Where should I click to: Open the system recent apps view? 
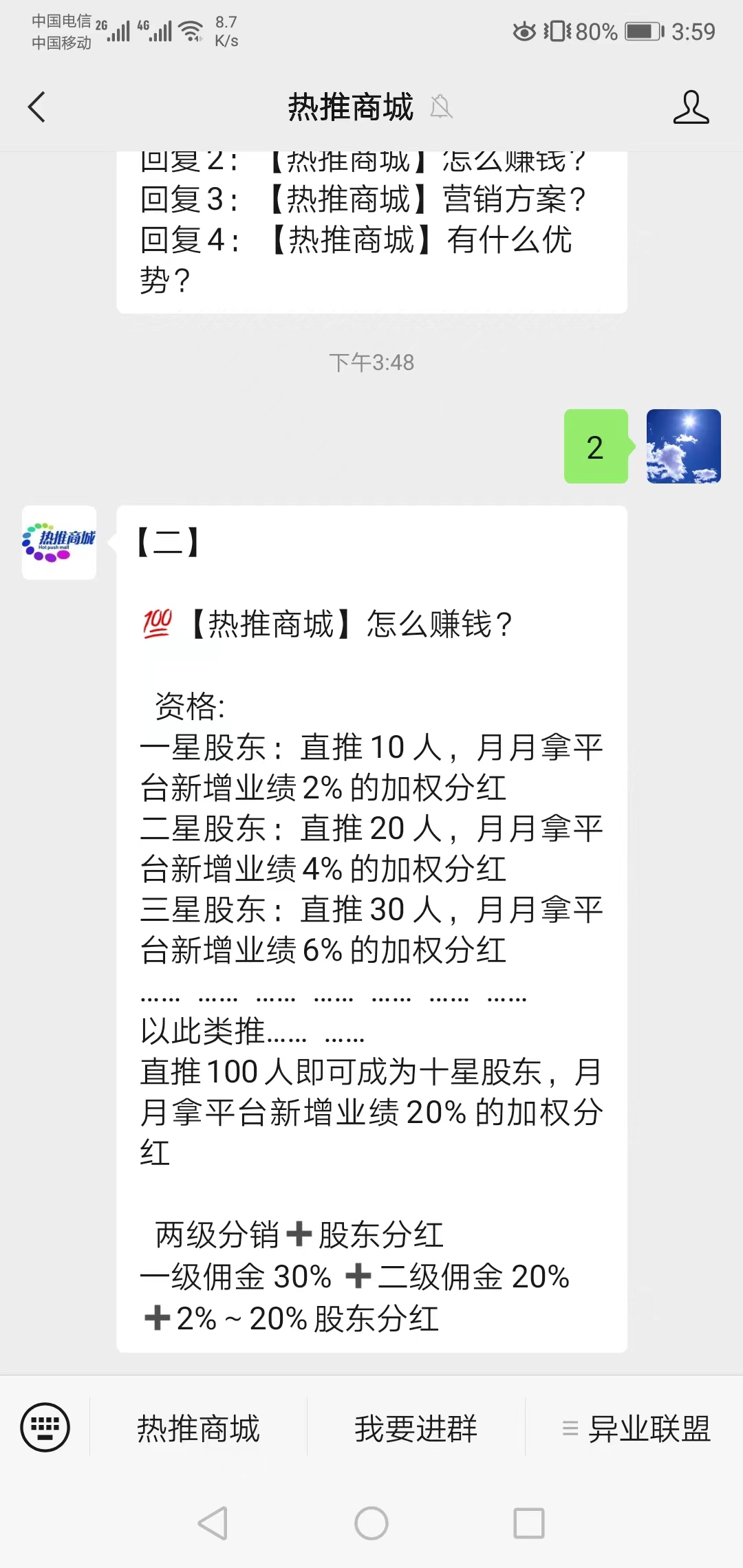tap(528, 1523)
